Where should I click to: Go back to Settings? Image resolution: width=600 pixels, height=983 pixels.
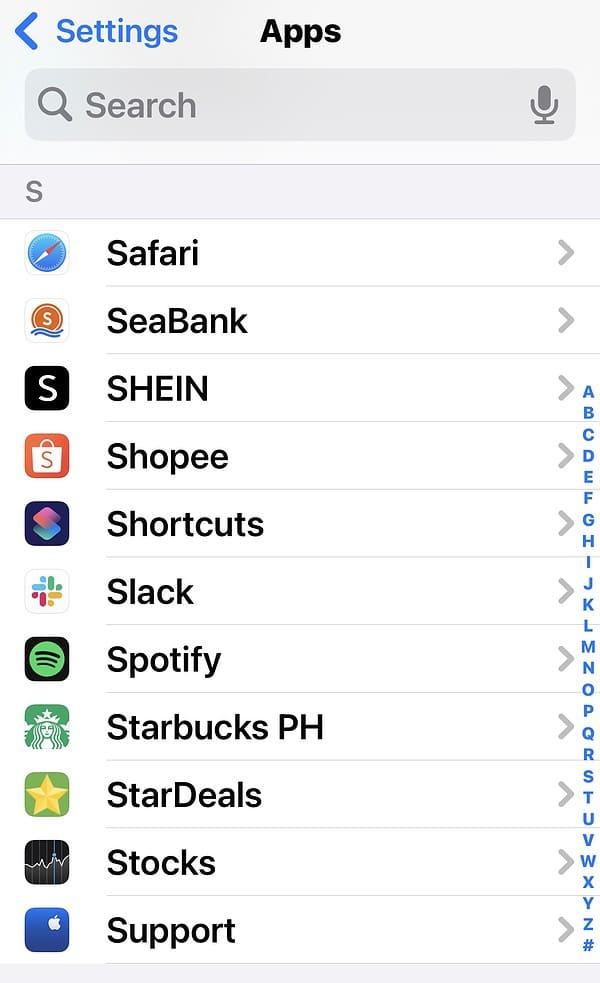click(96, 32)
